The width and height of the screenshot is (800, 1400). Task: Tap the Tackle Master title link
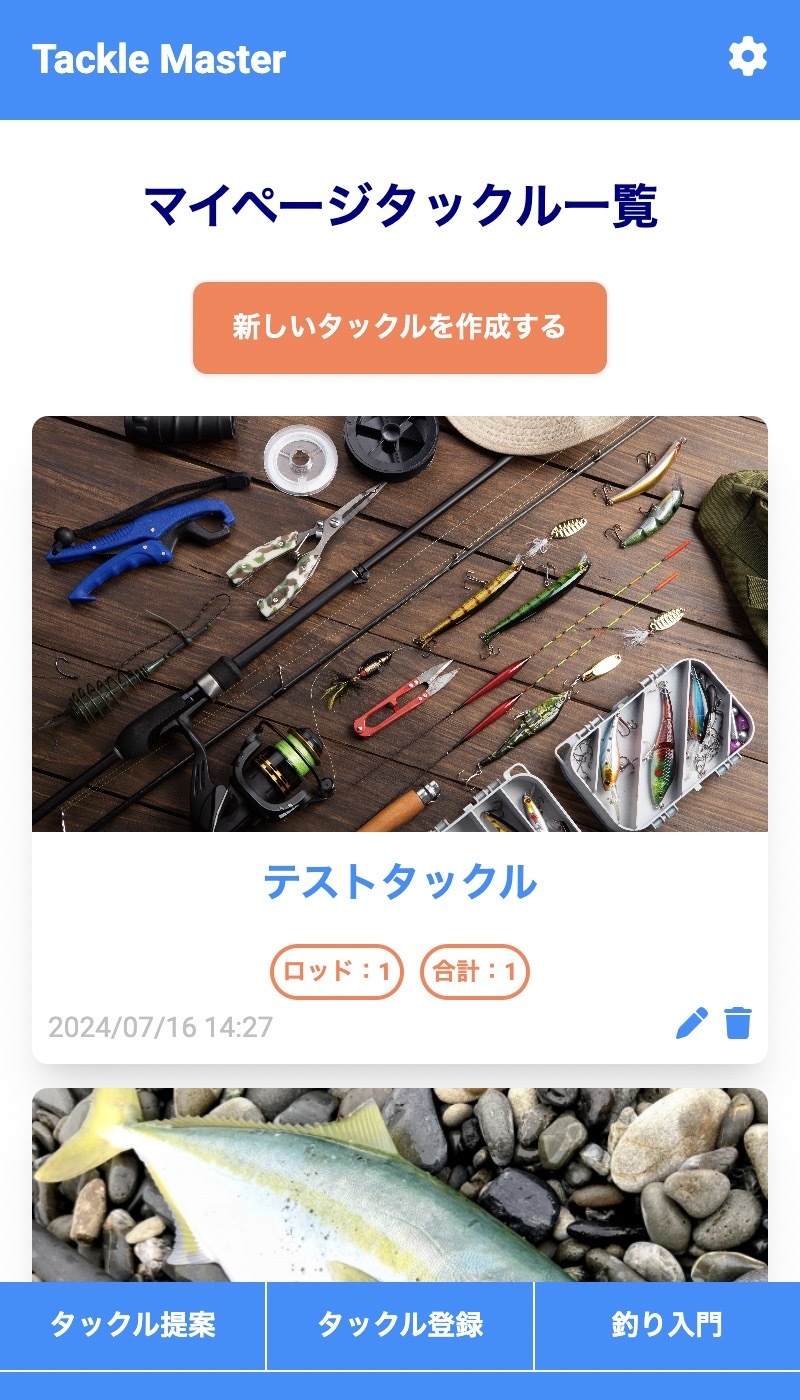pos(159,60)
